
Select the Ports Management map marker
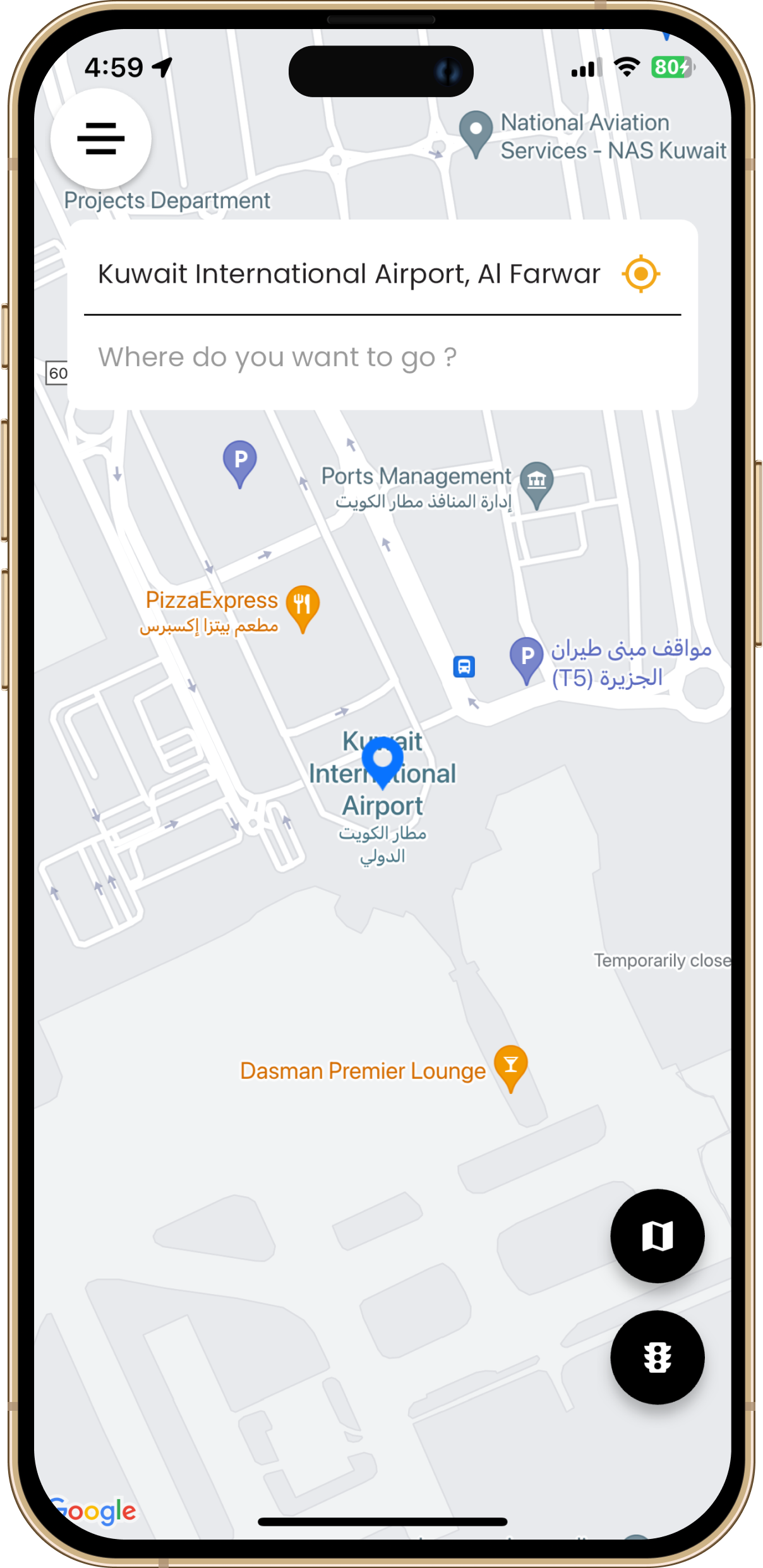point(536,482)
